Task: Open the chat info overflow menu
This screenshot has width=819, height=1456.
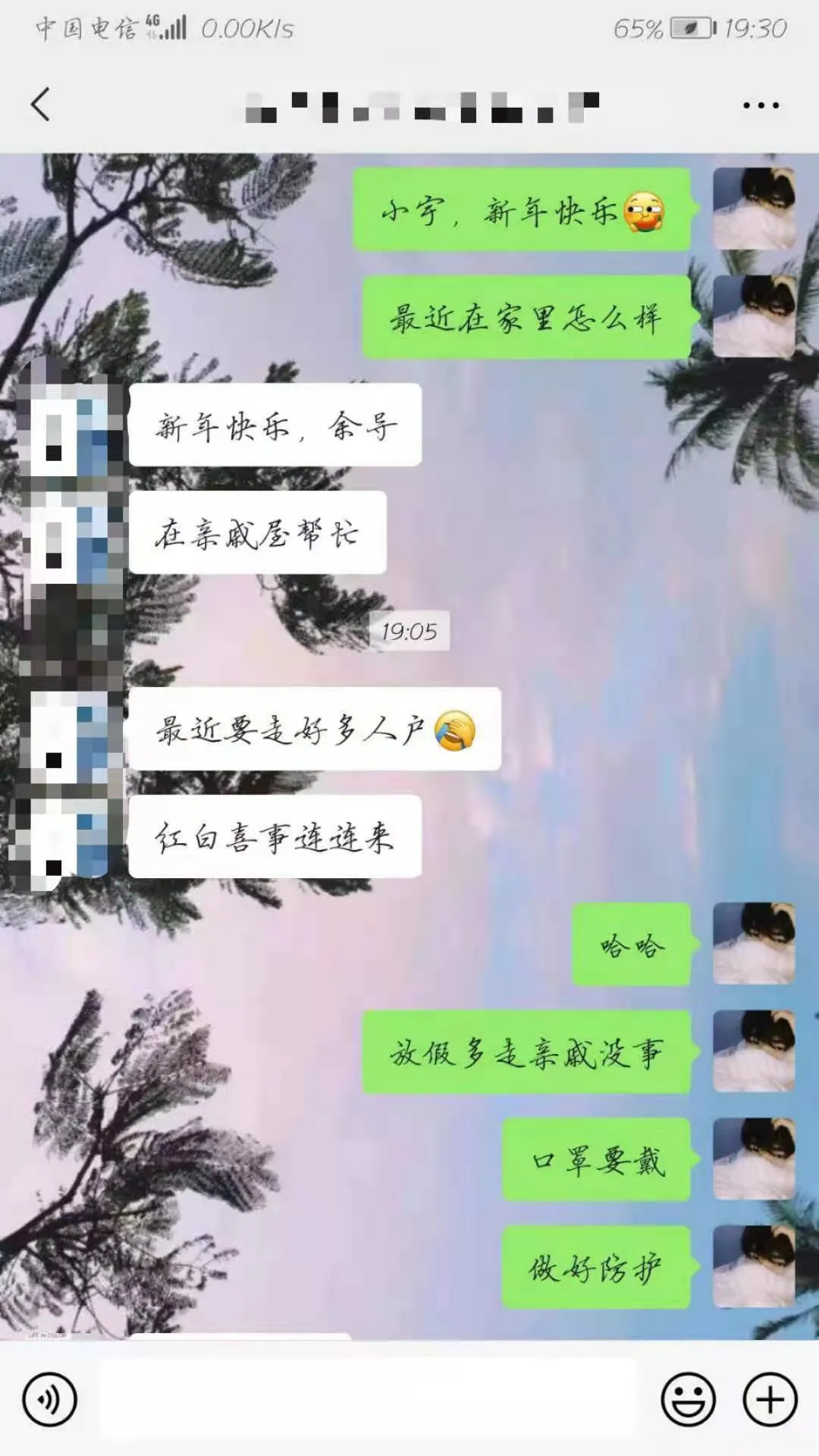Action: [x=761, y=105]
